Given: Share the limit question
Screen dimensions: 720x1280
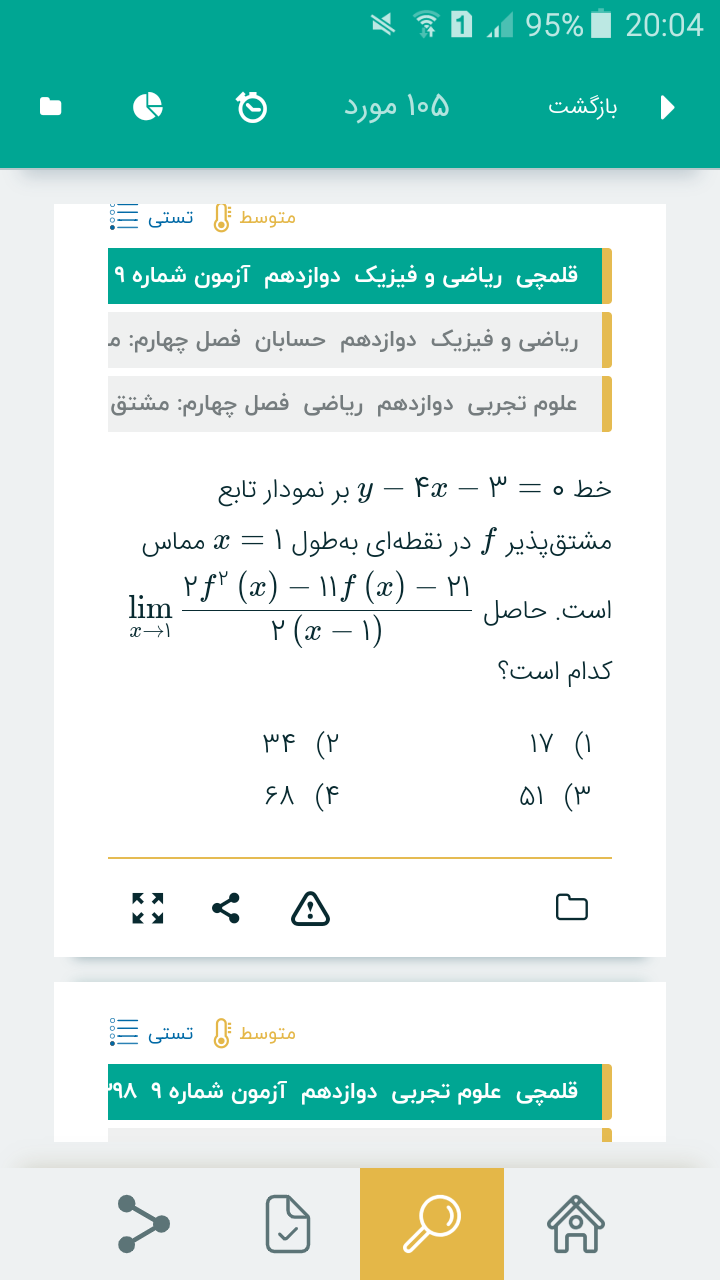Looking at the screenshot, I should (226, 908).
